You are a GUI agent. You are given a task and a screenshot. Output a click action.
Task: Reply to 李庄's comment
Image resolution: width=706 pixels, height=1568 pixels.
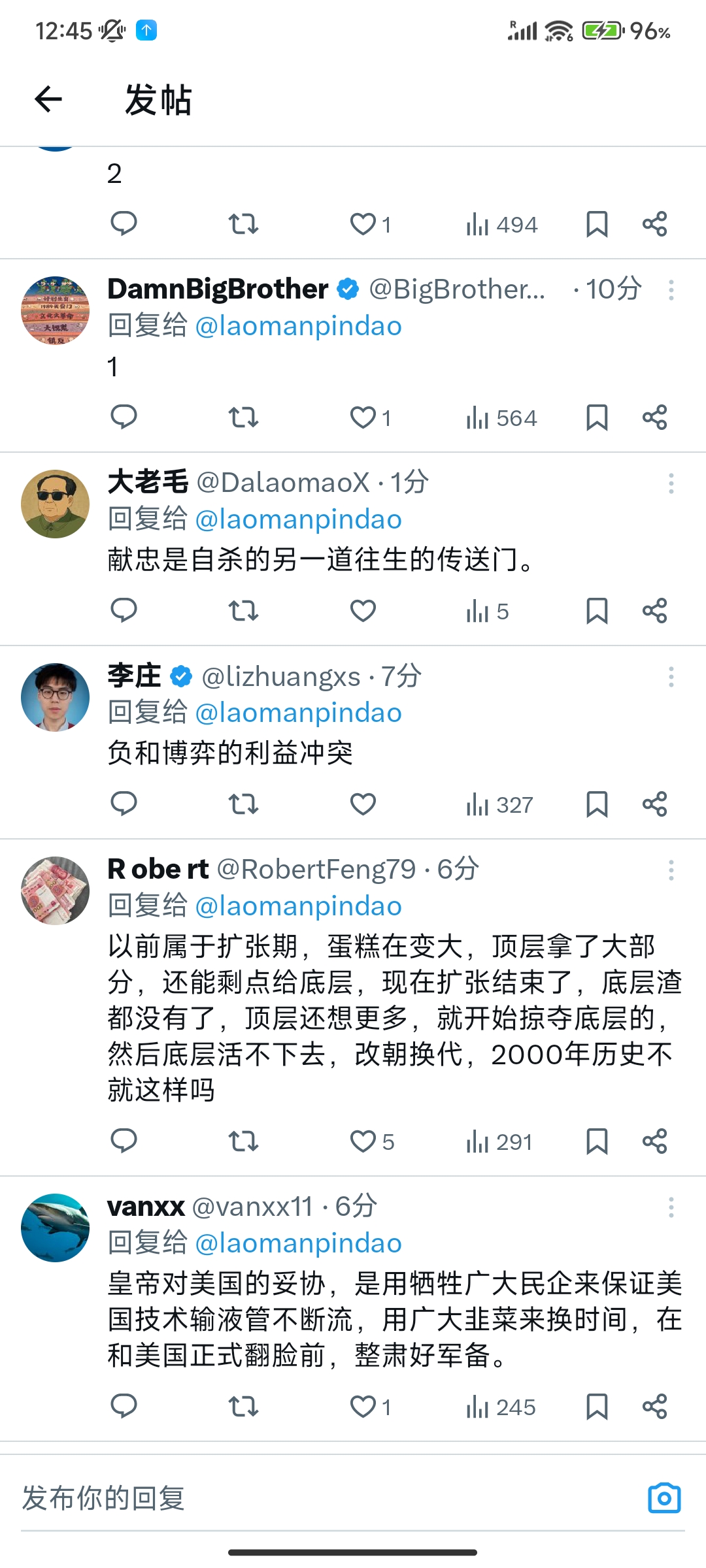pos(124,804)
